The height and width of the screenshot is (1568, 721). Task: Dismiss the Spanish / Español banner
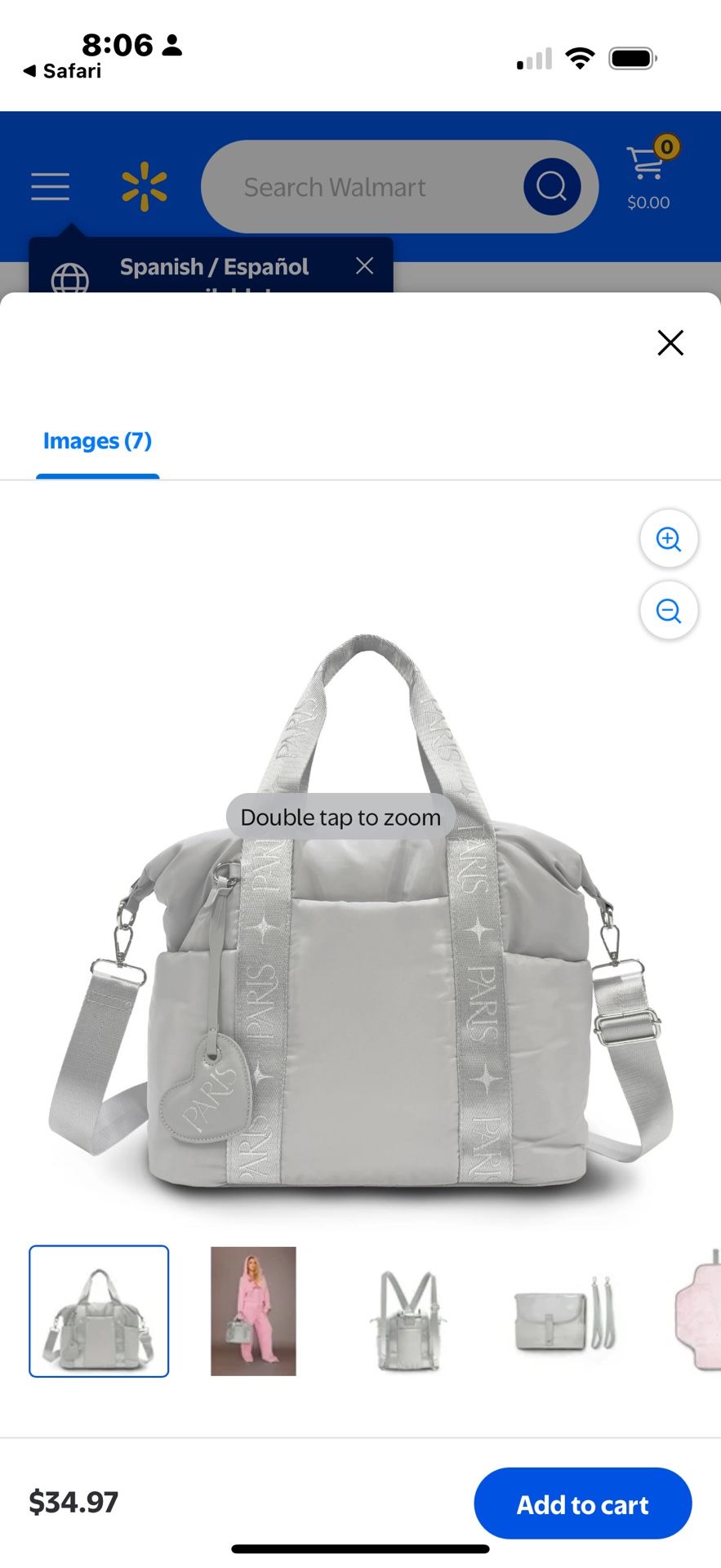pyautogui.click(x=364, y=265)
